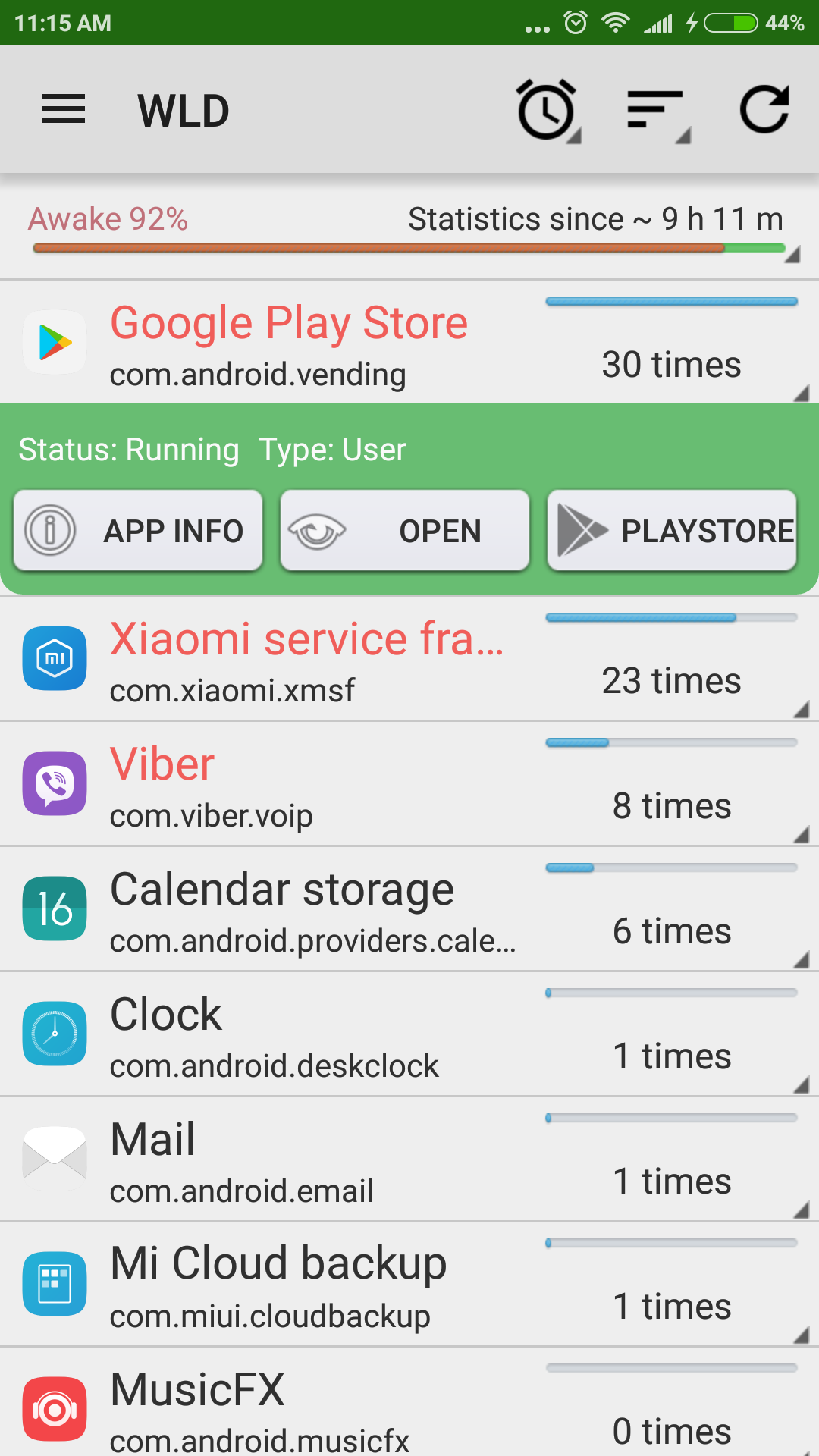The height and width of the screenshot is (1456, 819).
Task: Tap the OPEN button
Action: pos(405,530)
